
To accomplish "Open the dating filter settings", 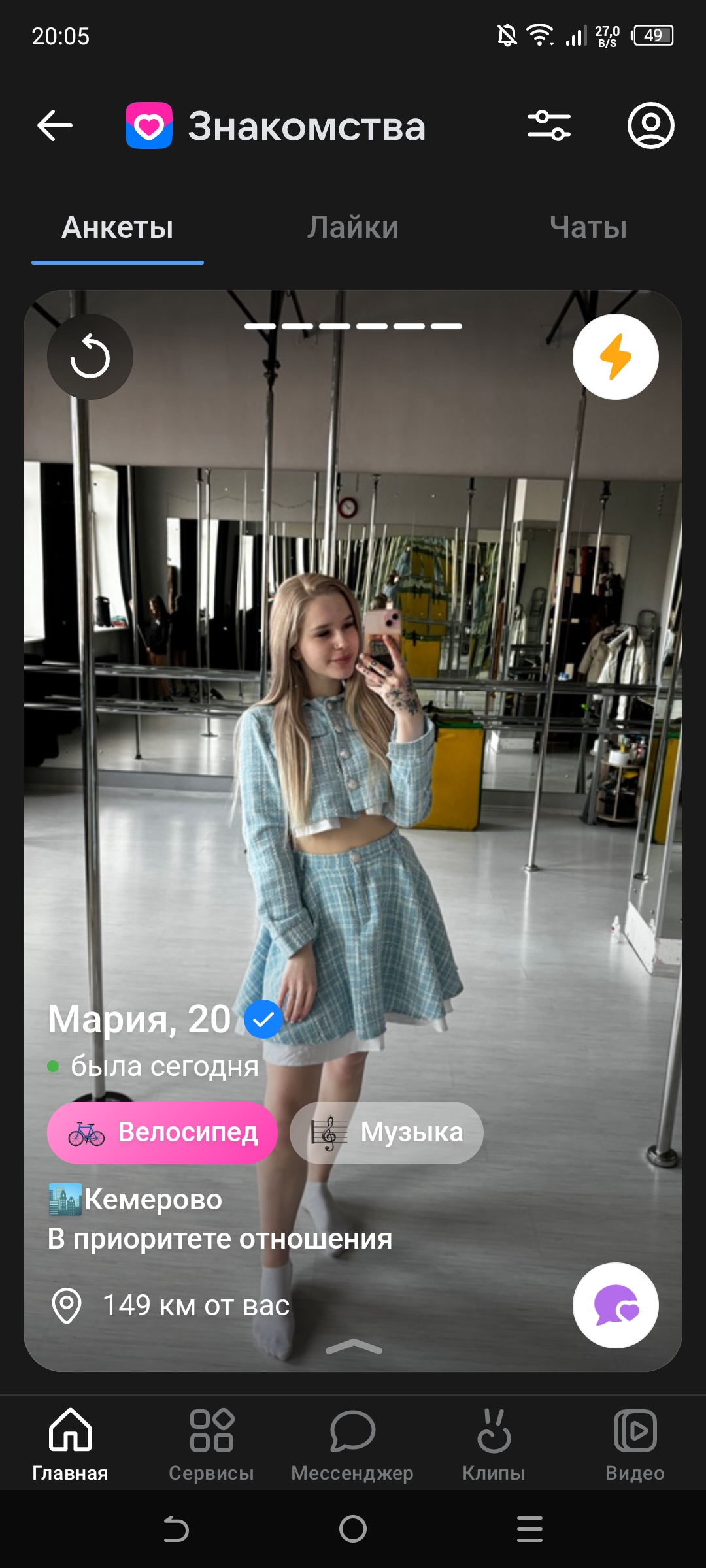I will coord(549,125).
